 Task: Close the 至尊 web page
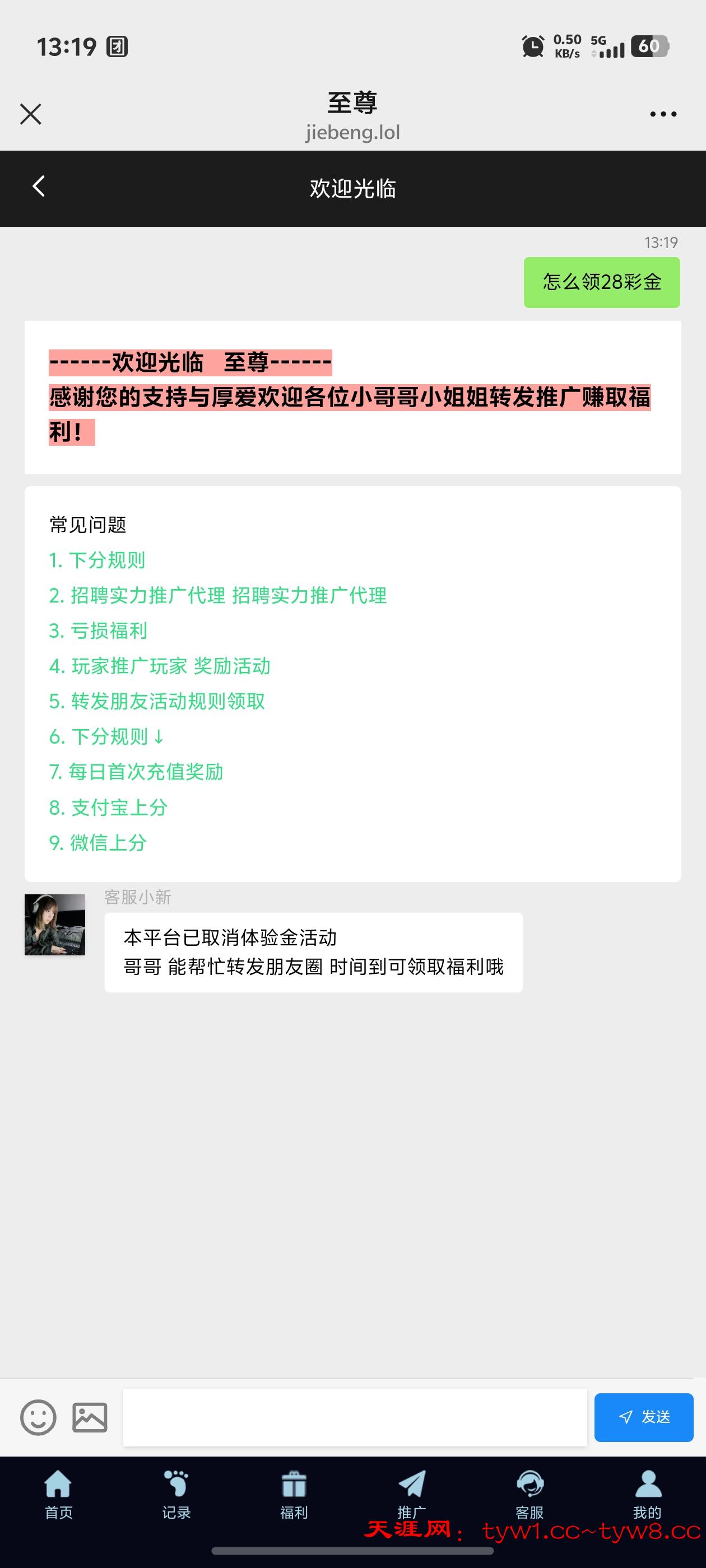pyautogui.click(x=30, y=114)
